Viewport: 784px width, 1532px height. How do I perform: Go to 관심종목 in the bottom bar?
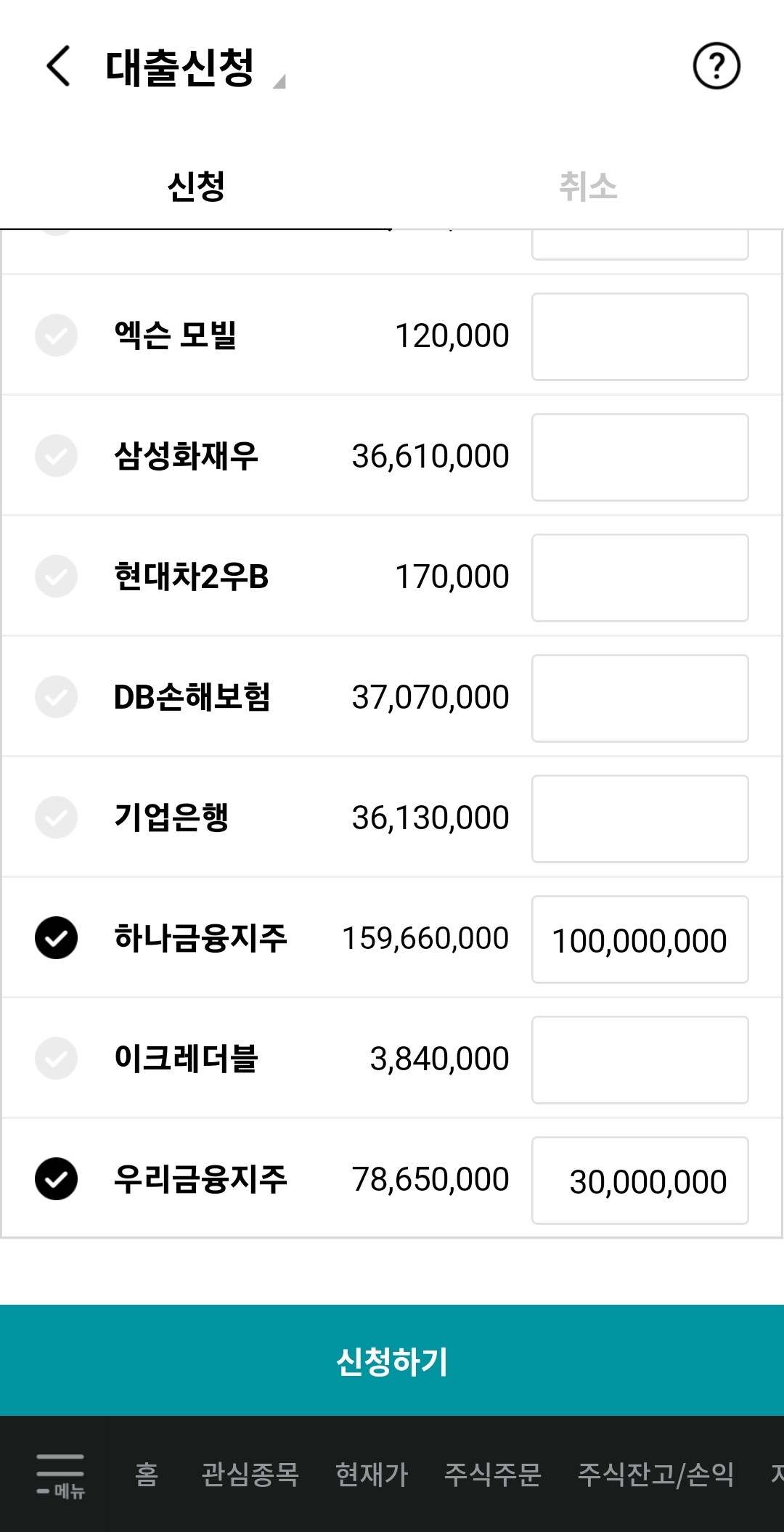coord(250,1475)
